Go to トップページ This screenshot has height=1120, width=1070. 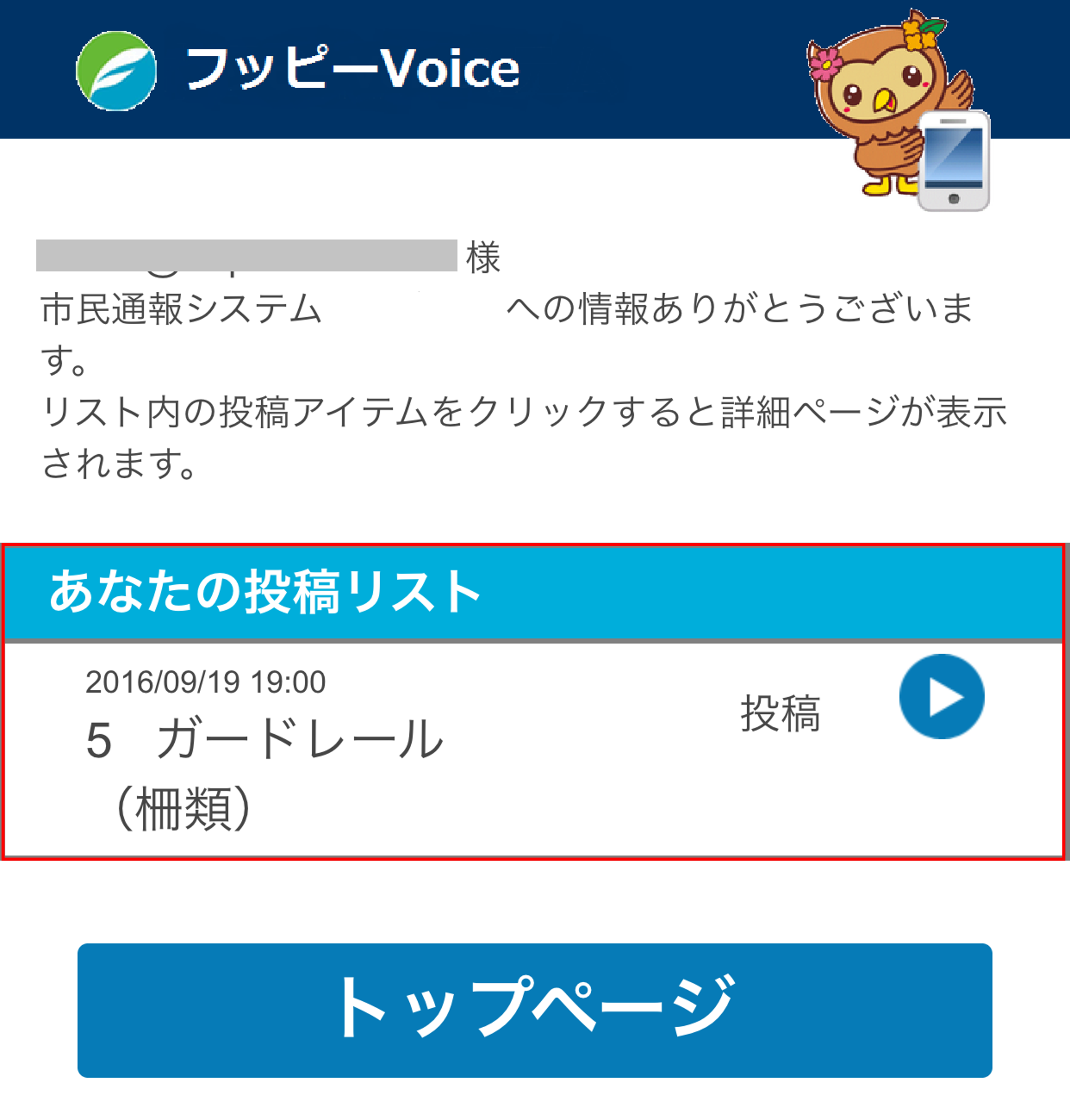tap(535, 1010)
